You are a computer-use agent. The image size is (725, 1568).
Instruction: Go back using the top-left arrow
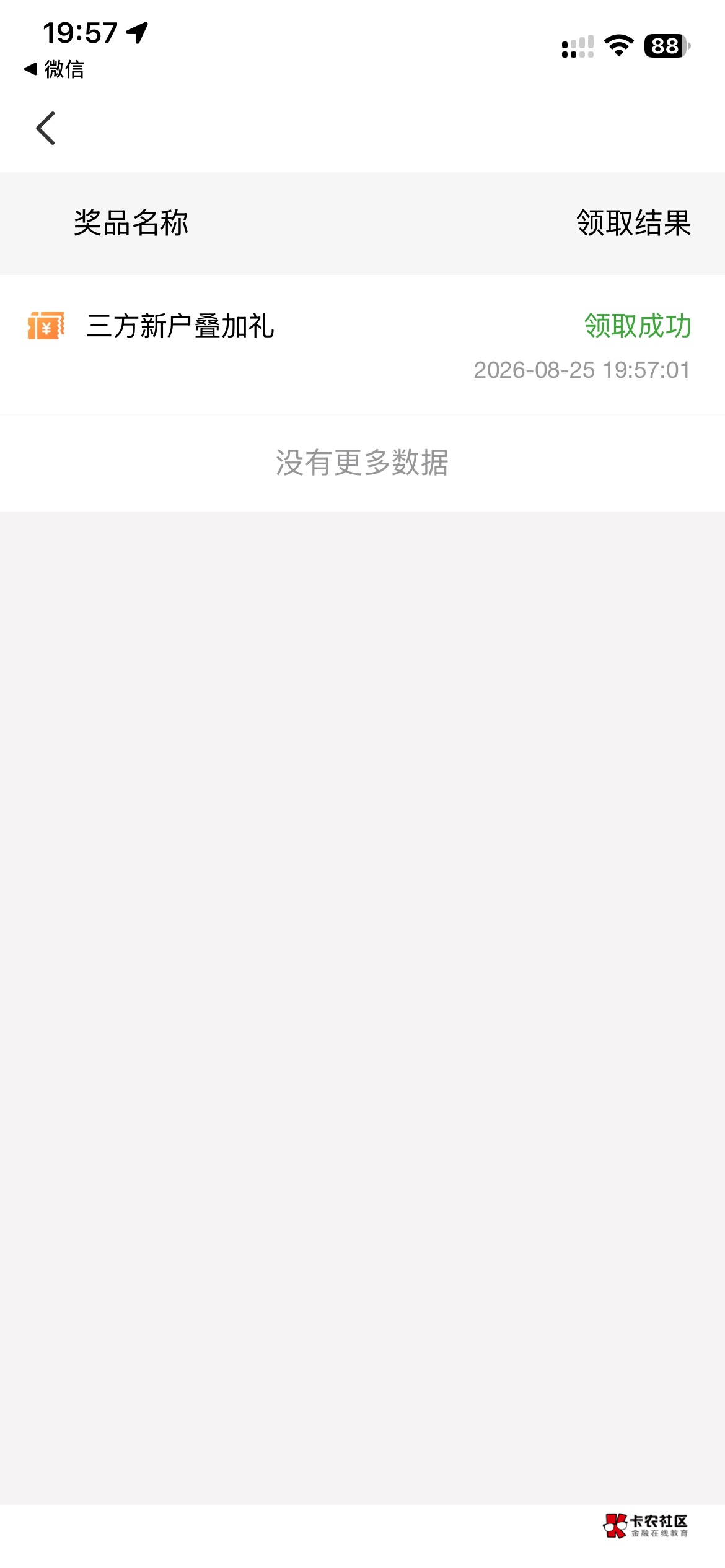tap(46, 128)
